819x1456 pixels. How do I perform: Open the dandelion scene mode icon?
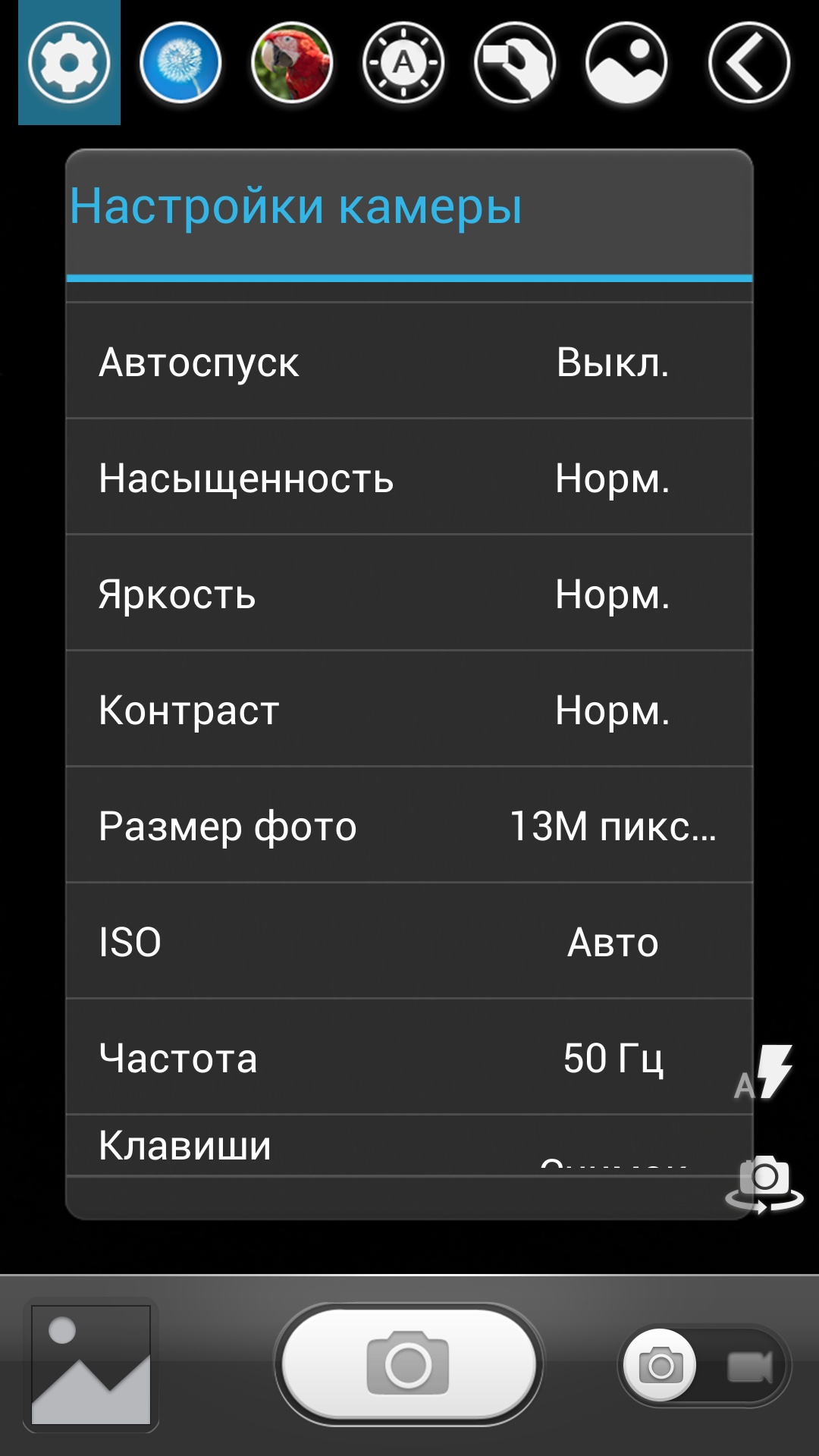click(180, 63)
